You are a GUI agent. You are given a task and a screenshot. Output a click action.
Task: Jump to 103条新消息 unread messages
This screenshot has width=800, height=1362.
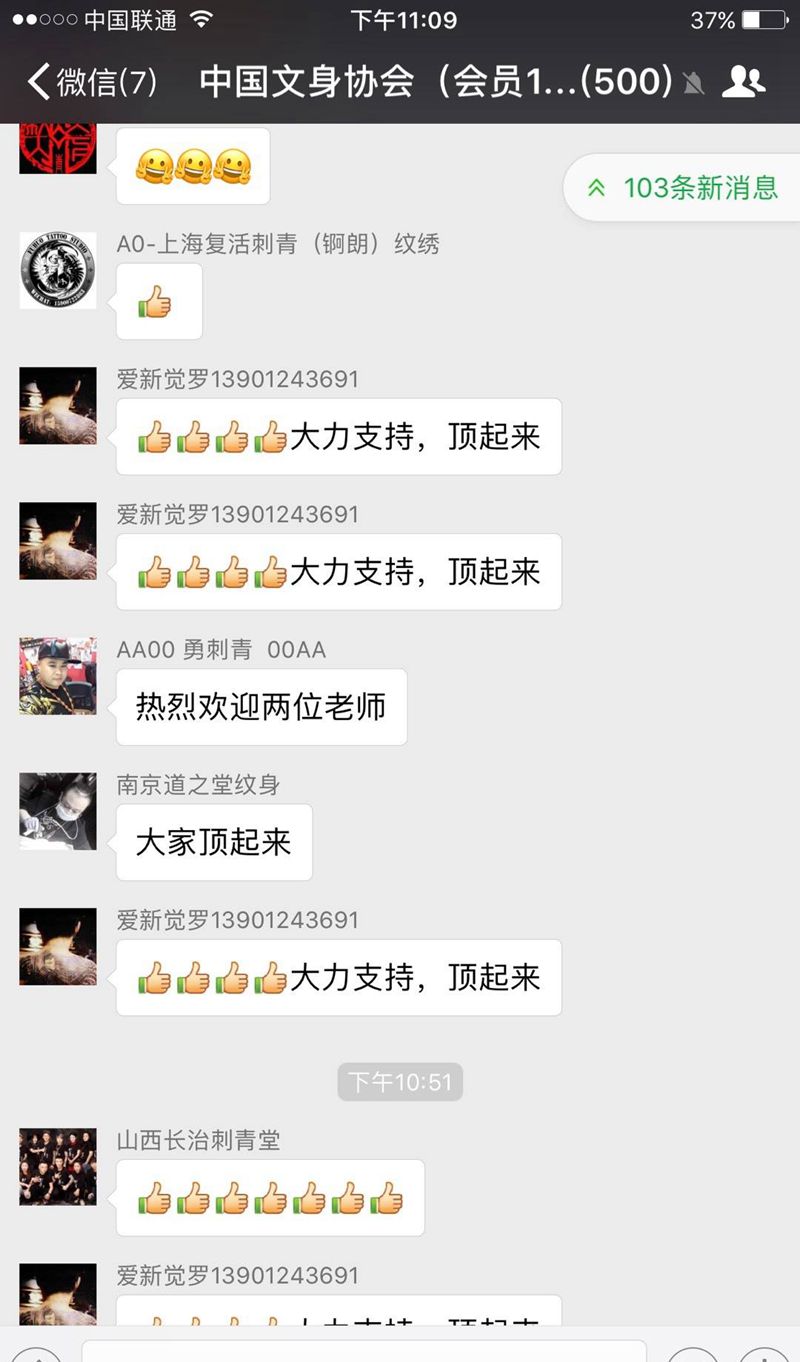pyautogui.click(x=682, y=187)
